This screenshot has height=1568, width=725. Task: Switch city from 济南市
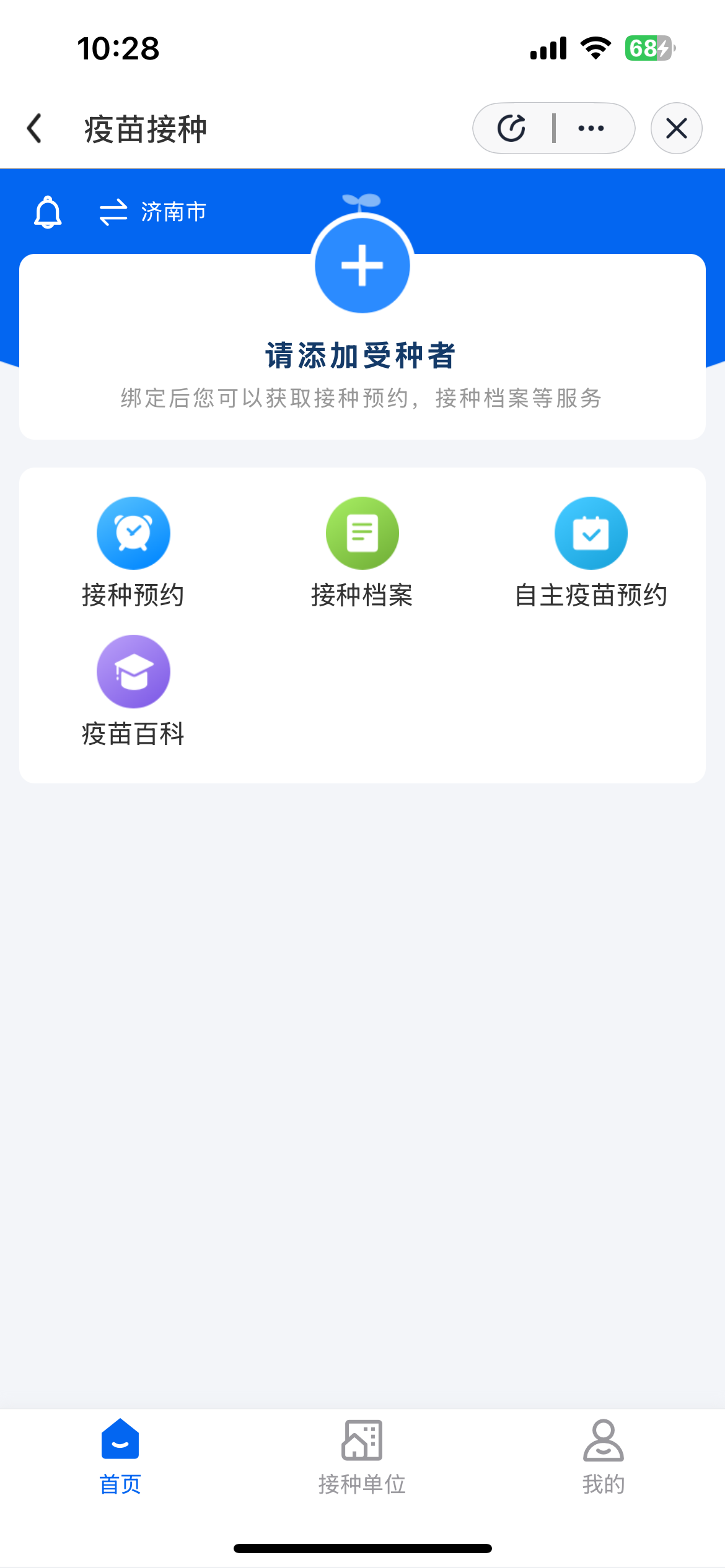[154, 212]
